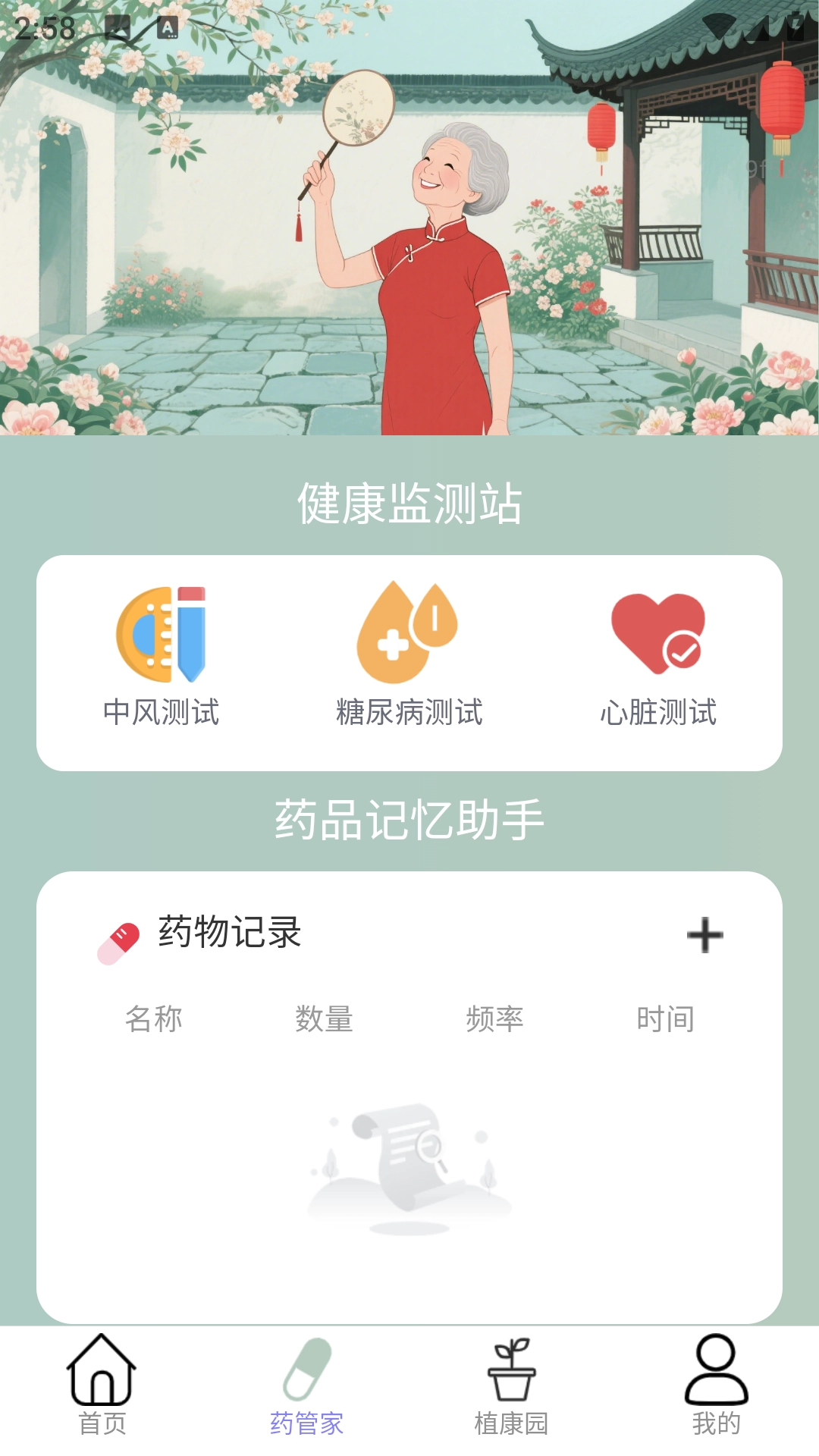Open the 我的 profile tab

(x=716, y=1385)
